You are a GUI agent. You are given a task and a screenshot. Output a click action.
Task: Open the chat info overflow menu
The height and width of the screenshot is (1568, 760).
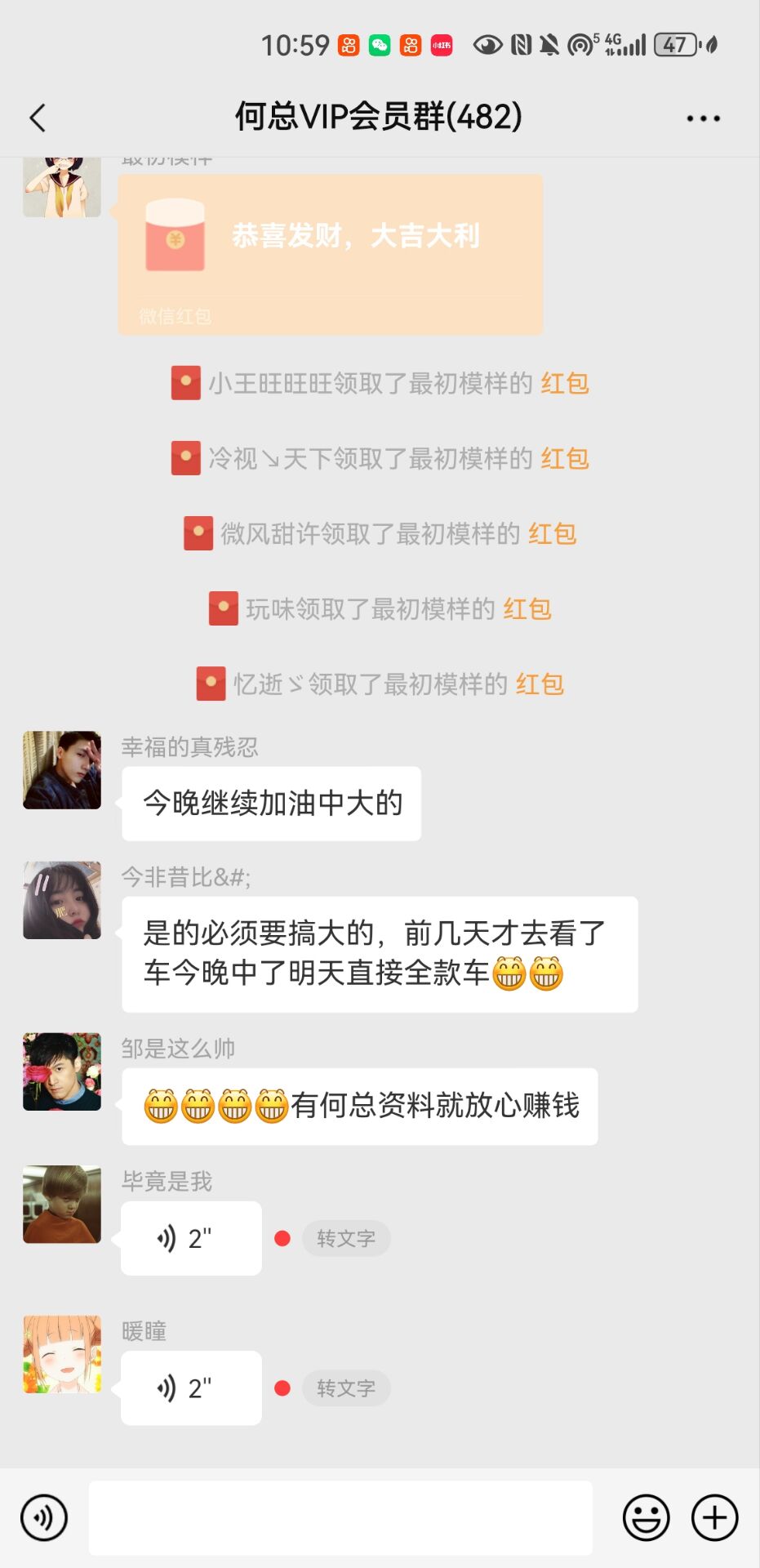tap(703, 118)
